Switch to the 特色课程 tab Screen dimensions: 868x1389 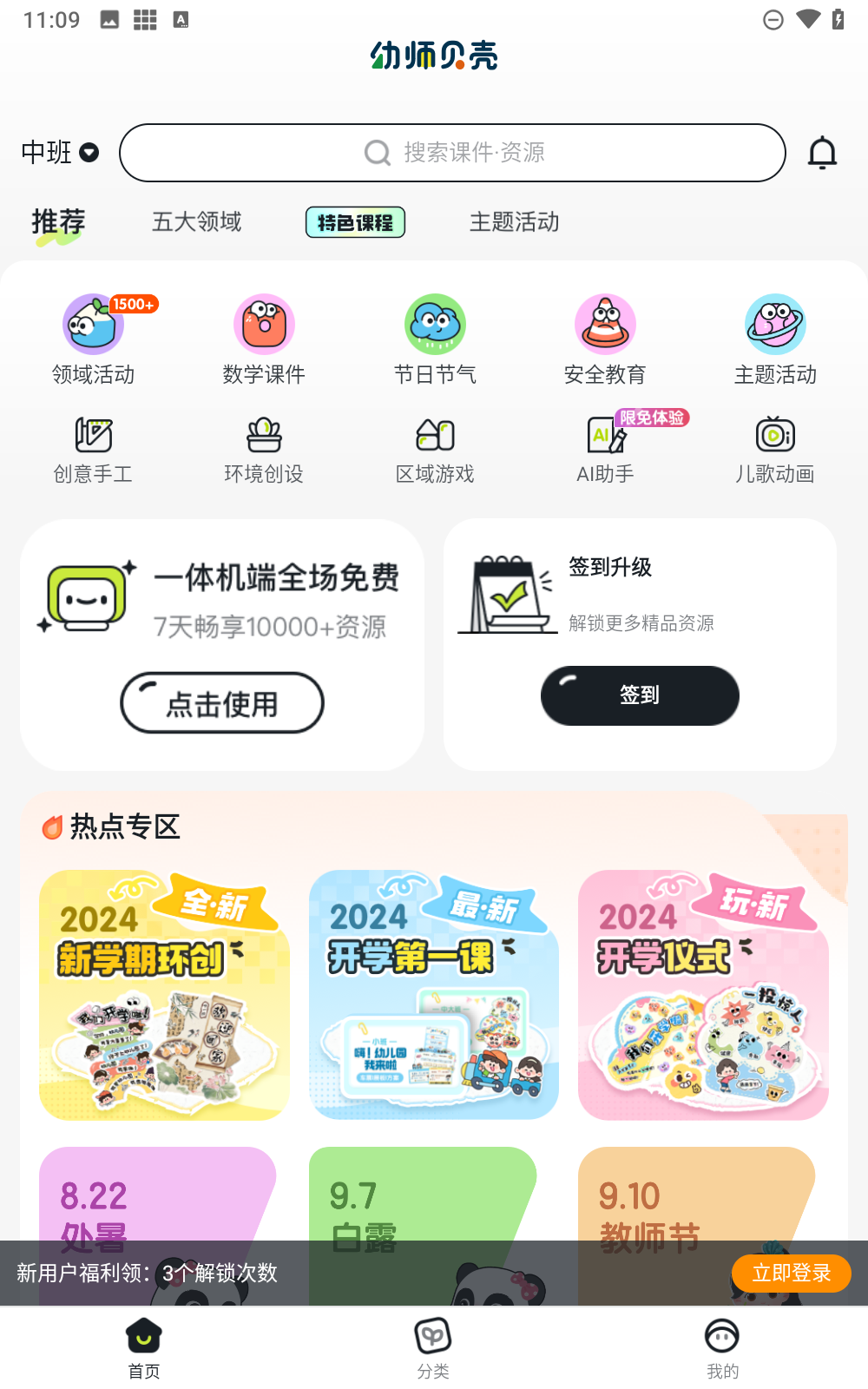(x=355, y=222)
